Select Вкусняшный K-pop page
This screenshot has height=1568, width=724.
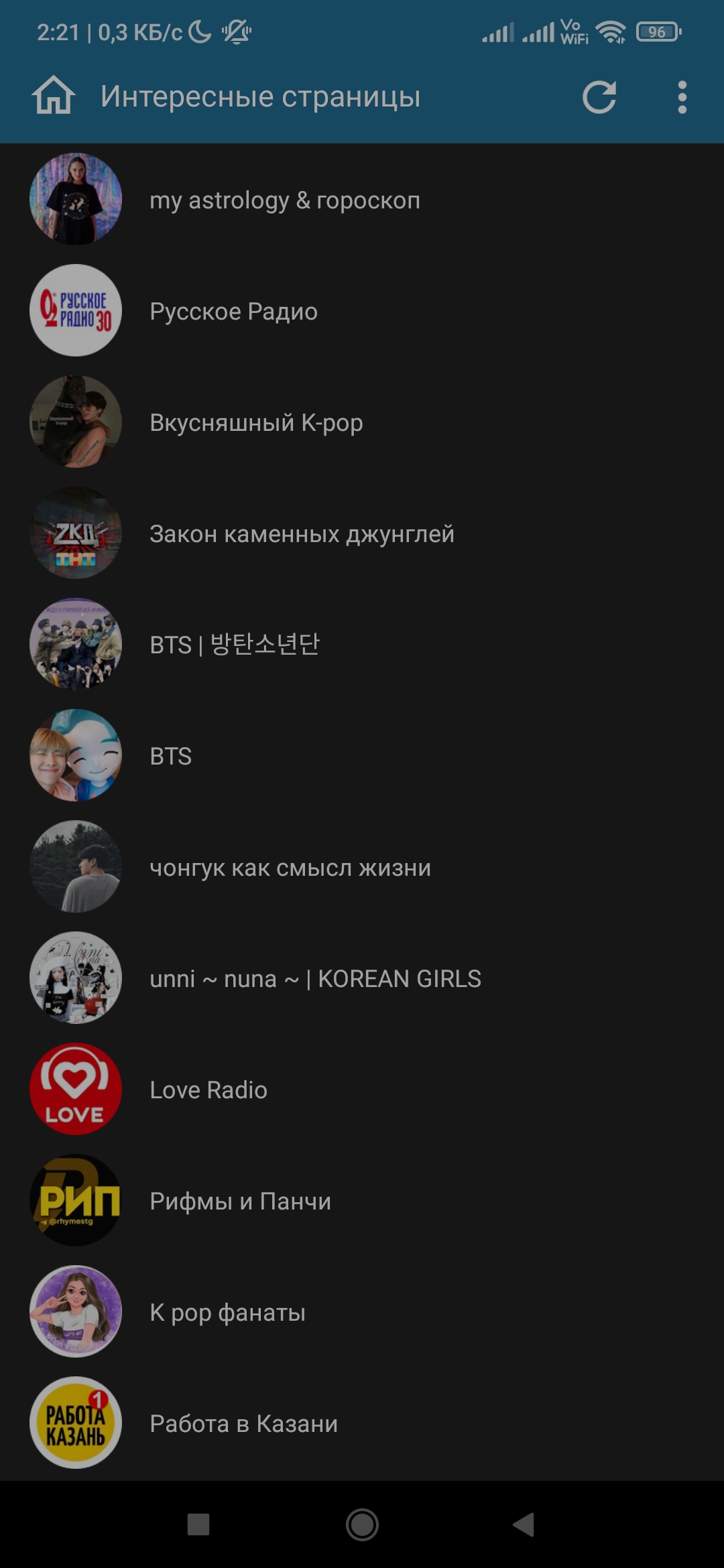coord(256,422)
